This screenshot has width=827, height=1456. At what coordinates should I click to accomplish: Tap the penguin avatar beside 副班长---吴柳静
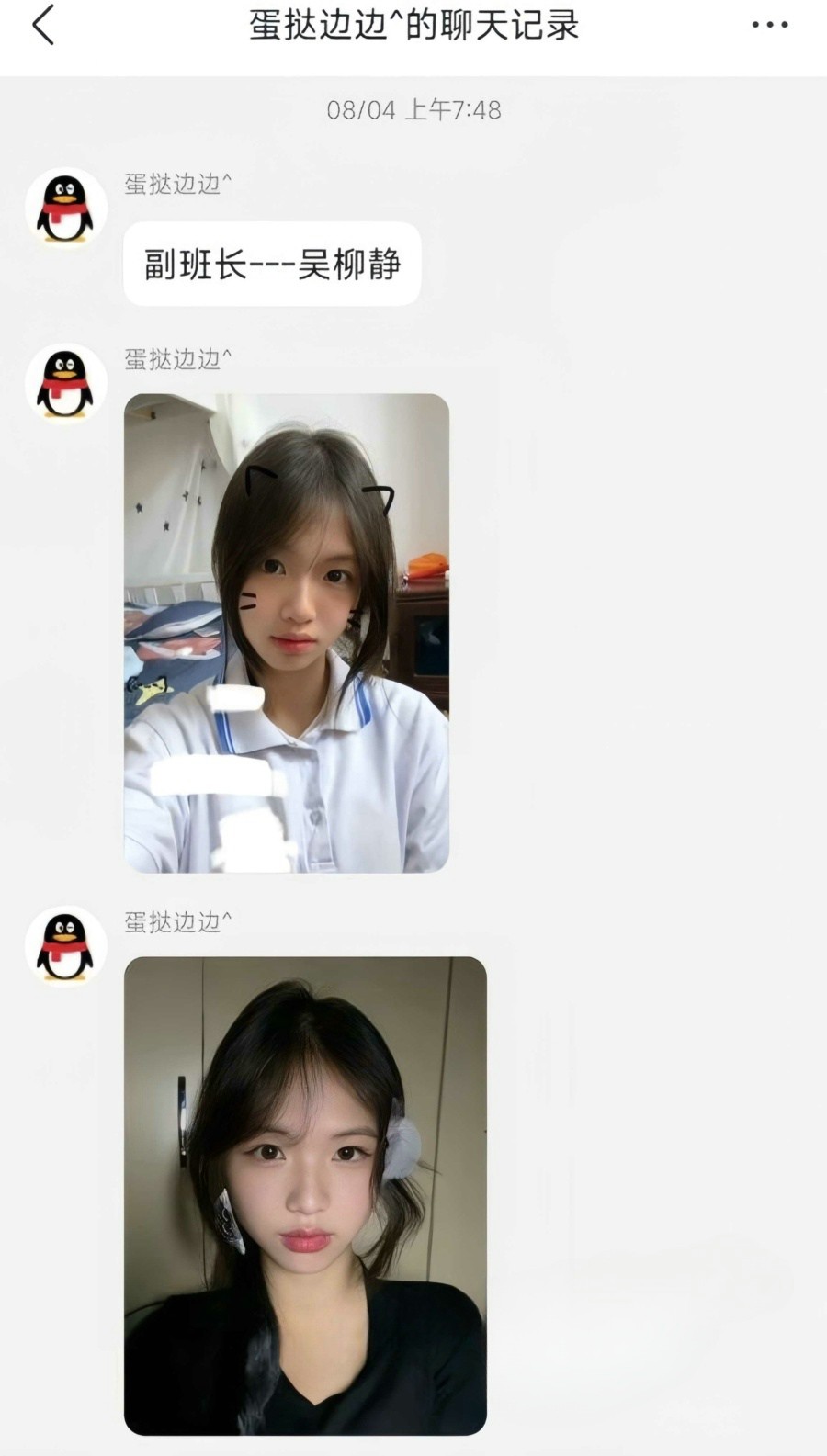pos(65,209)
